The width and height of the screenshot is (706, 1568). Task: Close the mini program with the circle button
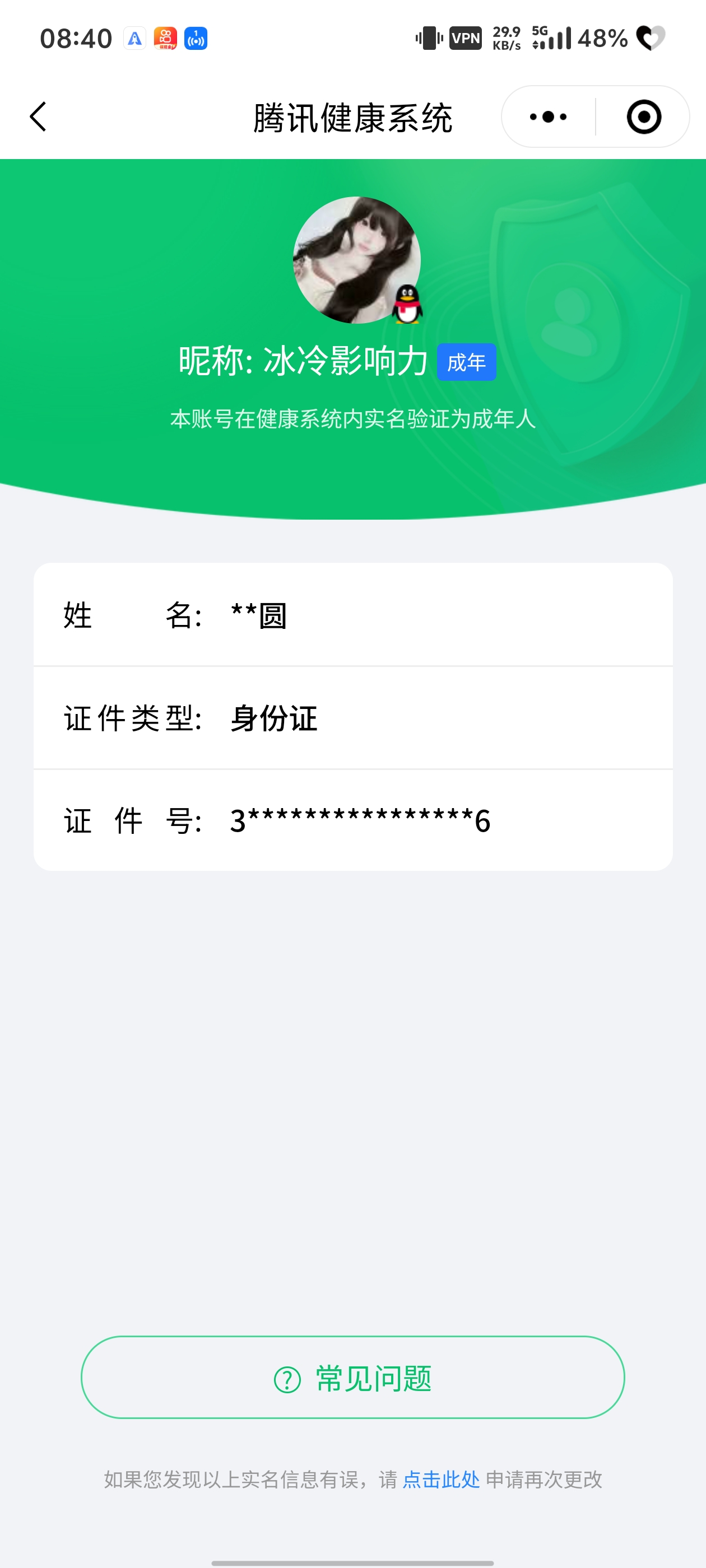click(643, 117)
